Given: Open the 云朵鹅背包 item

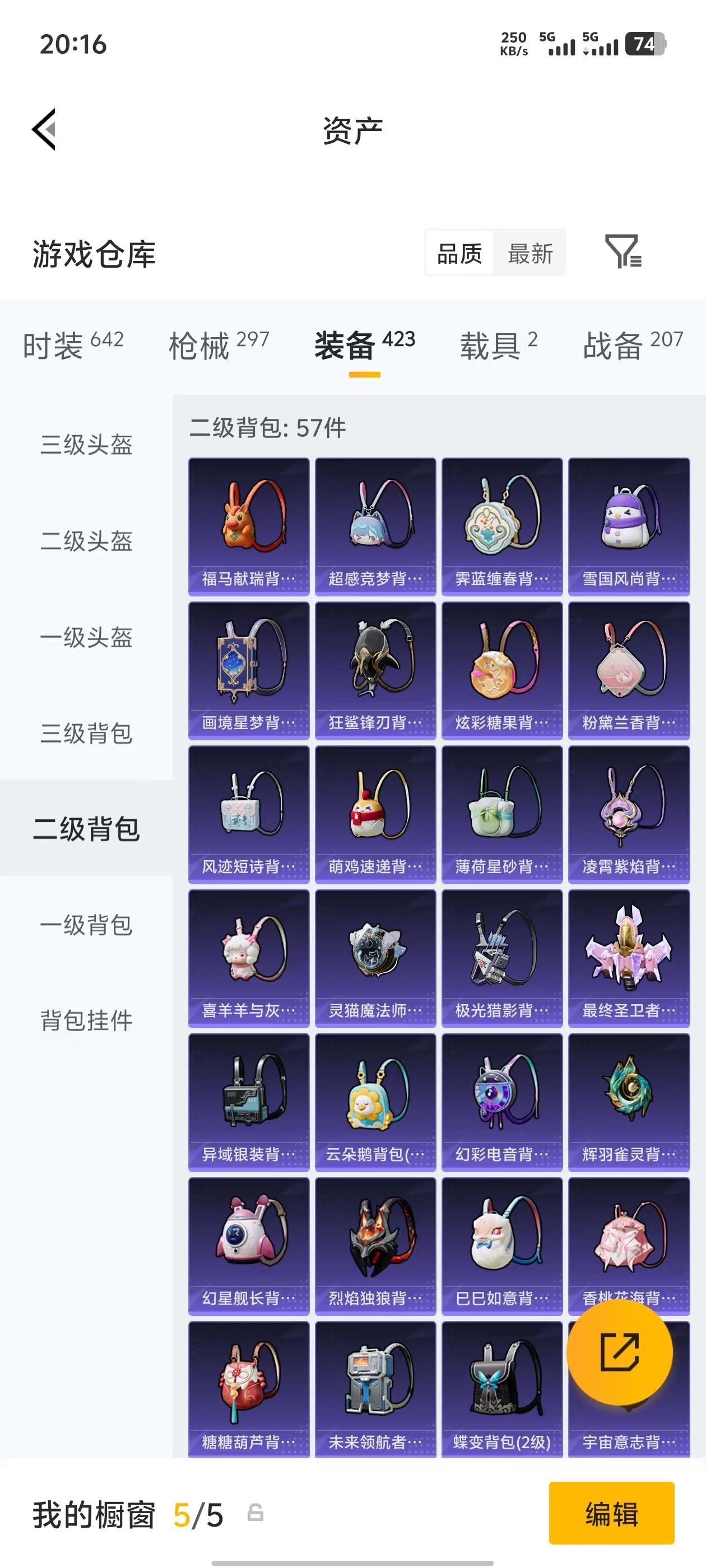Looking at the screenshot, I should coord(375,1102).
